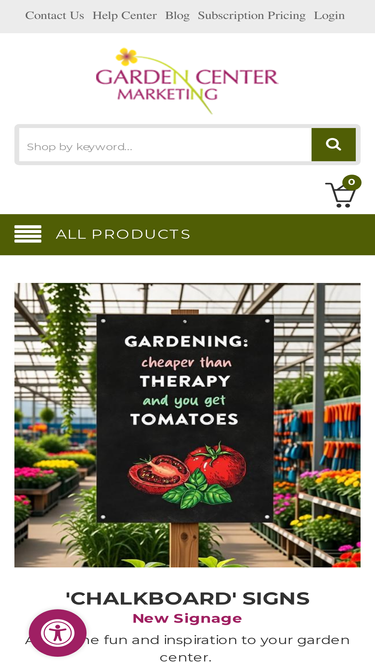Image resolution: width=375 pixels, height=667 pixels.
Task: View Subscription Pricing page
Action: click(252, 16)
